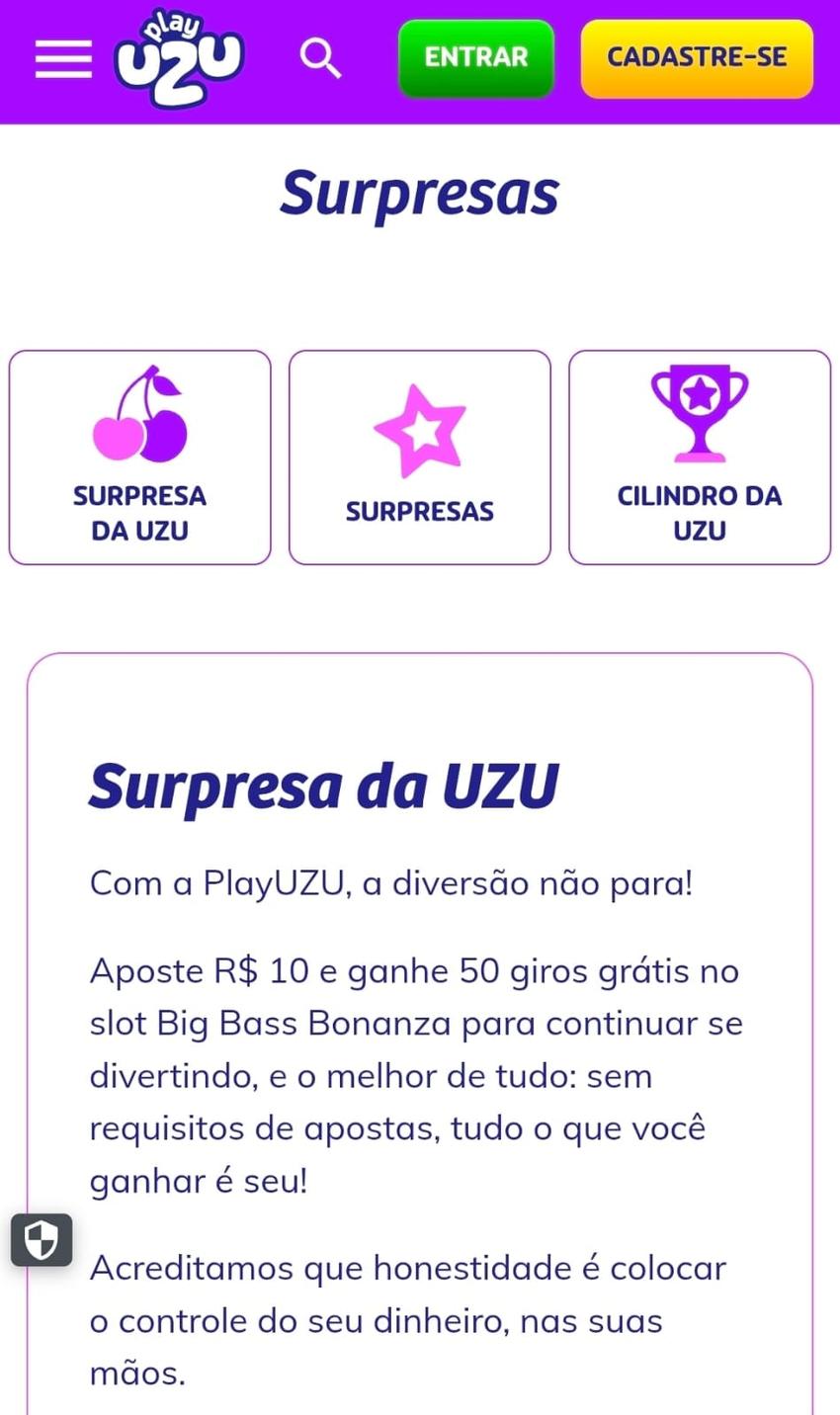Viewport: 840px width, 1415px height.
Task: Open the SURPRESA DA UZU category card
Action: (x=139, y=456)
